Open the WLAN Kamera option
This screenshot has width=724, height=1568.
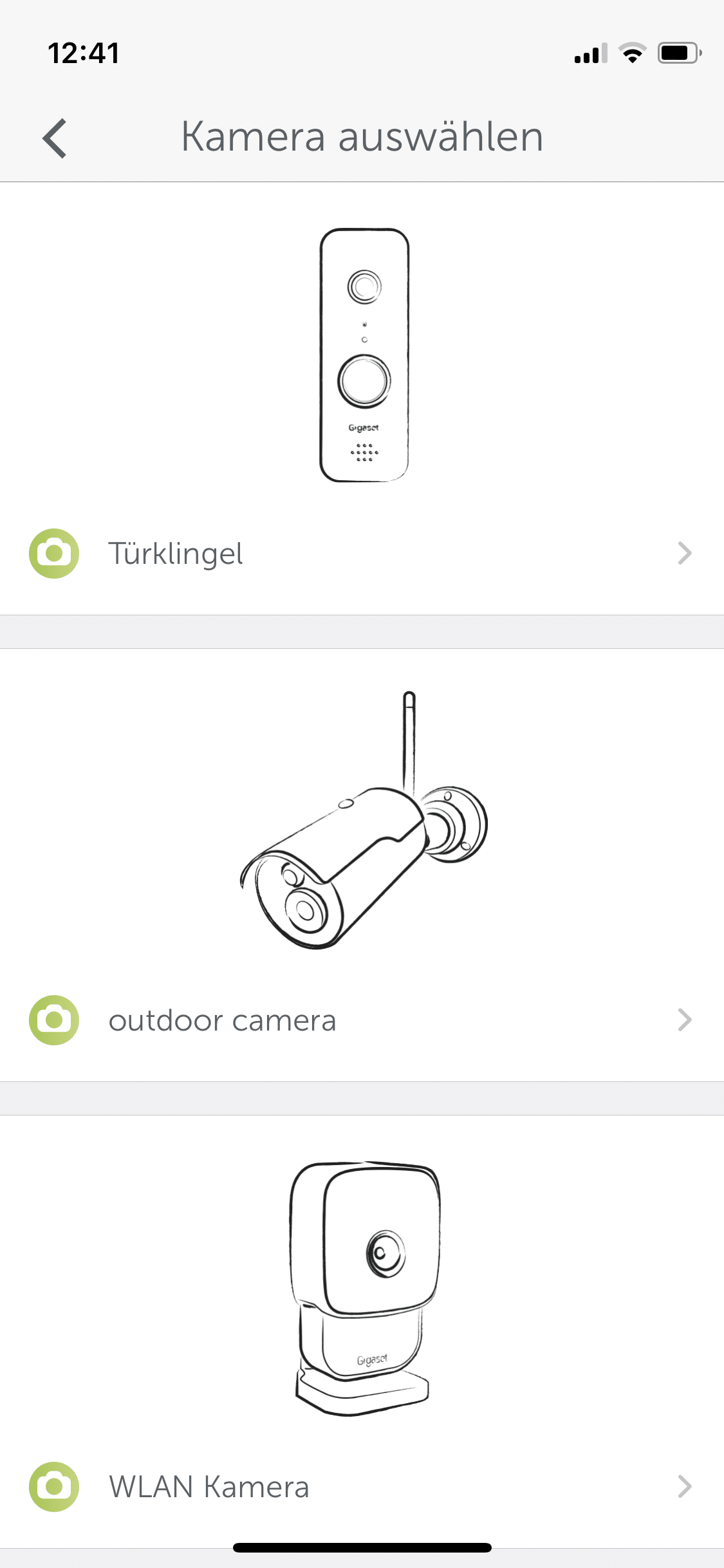pos(360,1486)
